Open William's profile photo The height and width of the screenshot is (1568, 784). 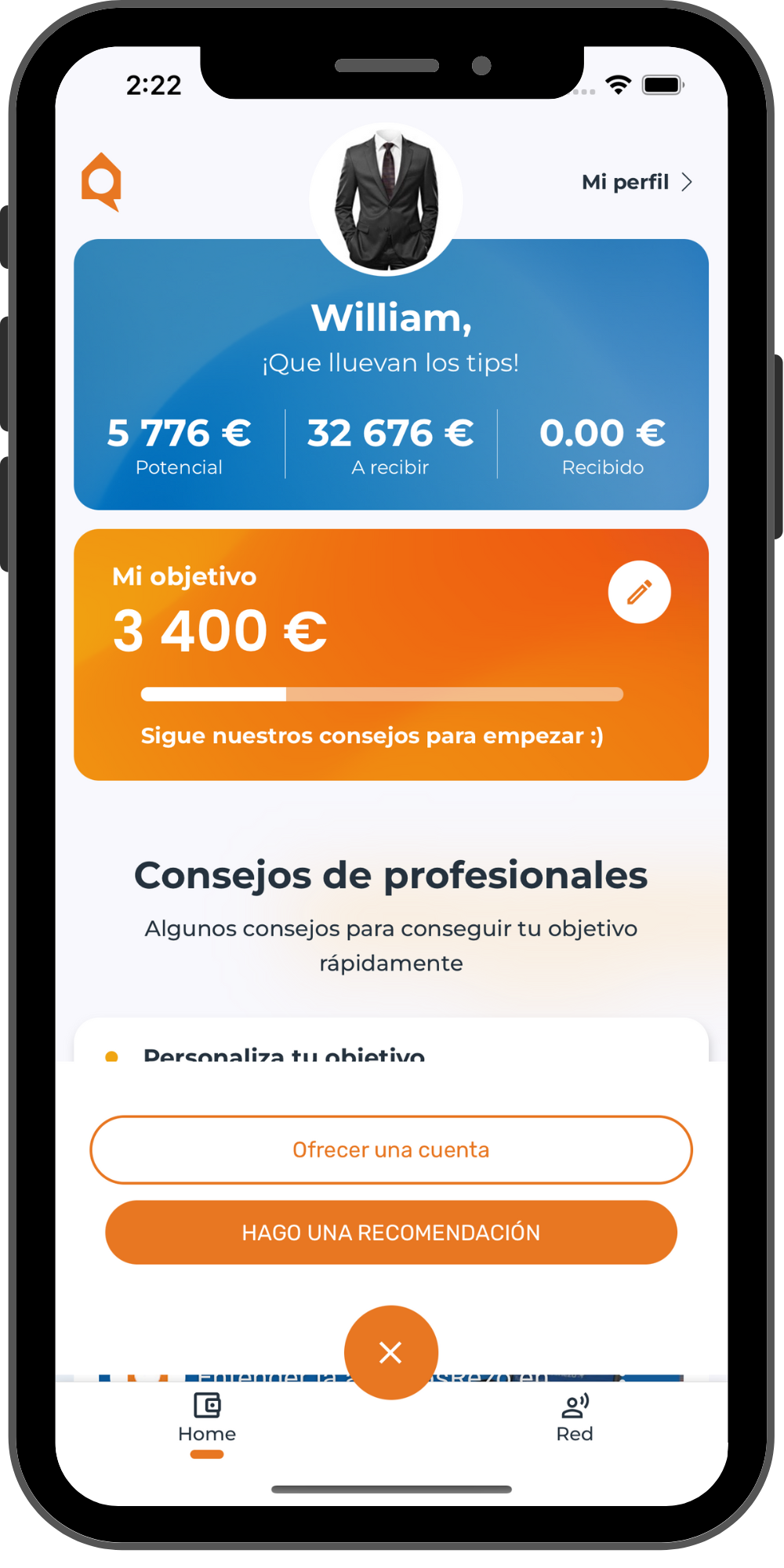coord(386,199)
